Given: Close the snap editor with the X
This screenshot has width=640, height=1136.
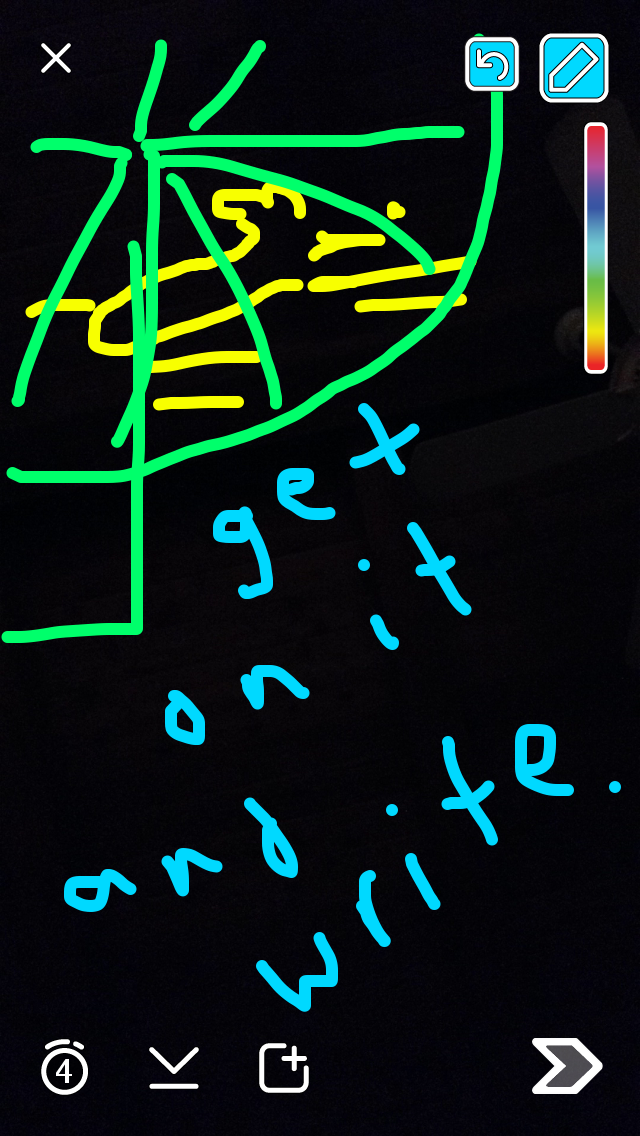Looking at the screenshot, I should coord(56,58).
